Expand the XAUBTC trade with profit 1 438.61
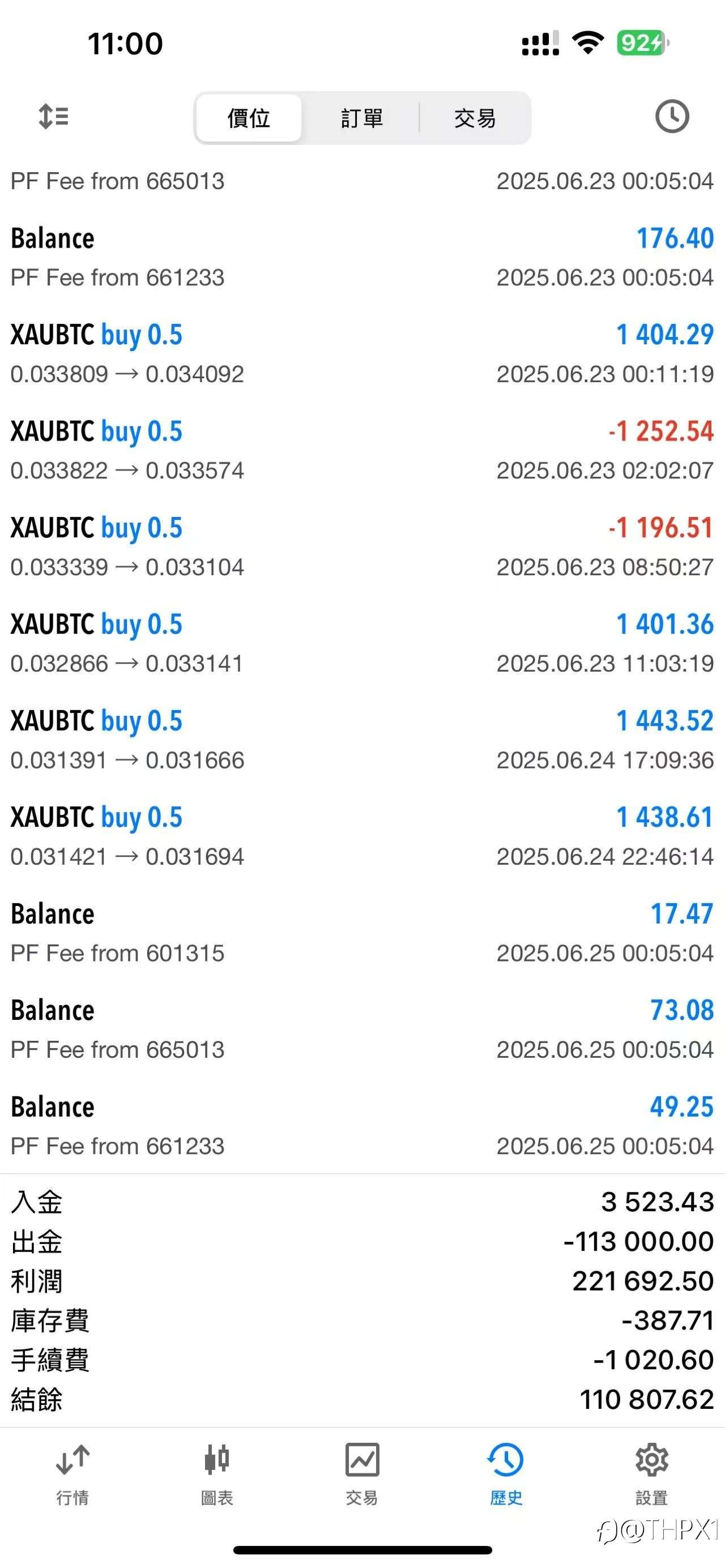Image resolution: width=725 pixels, height=1568 pixels. point(362,836)
